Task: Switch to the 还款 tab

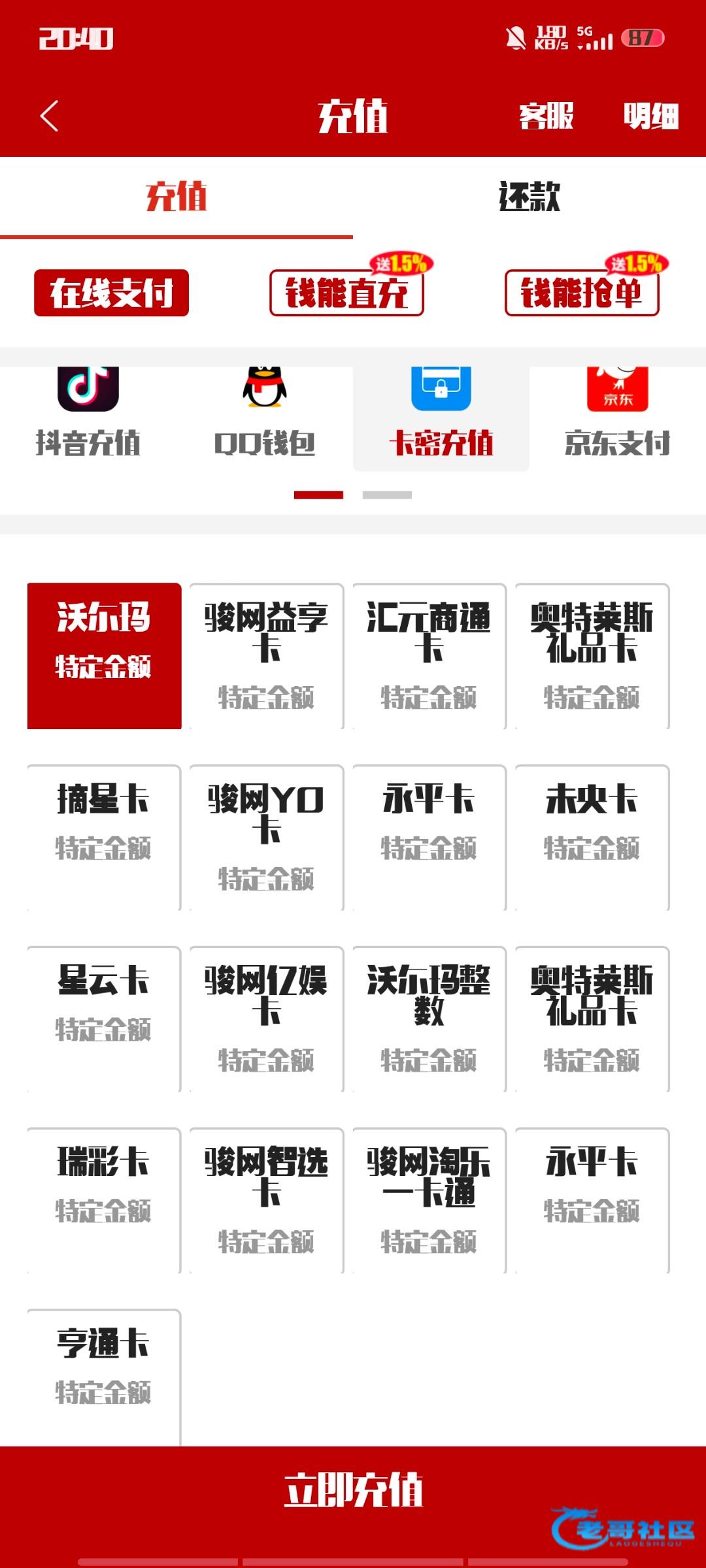Action: click(x=529, y=196)
